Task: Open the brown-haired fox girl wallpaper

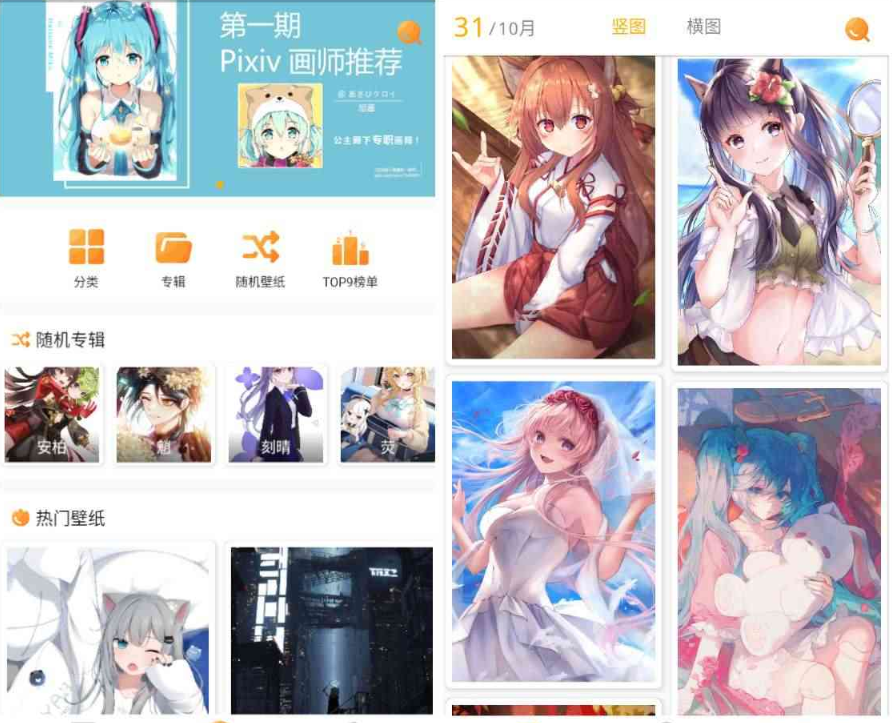Action: coord(553,208)
